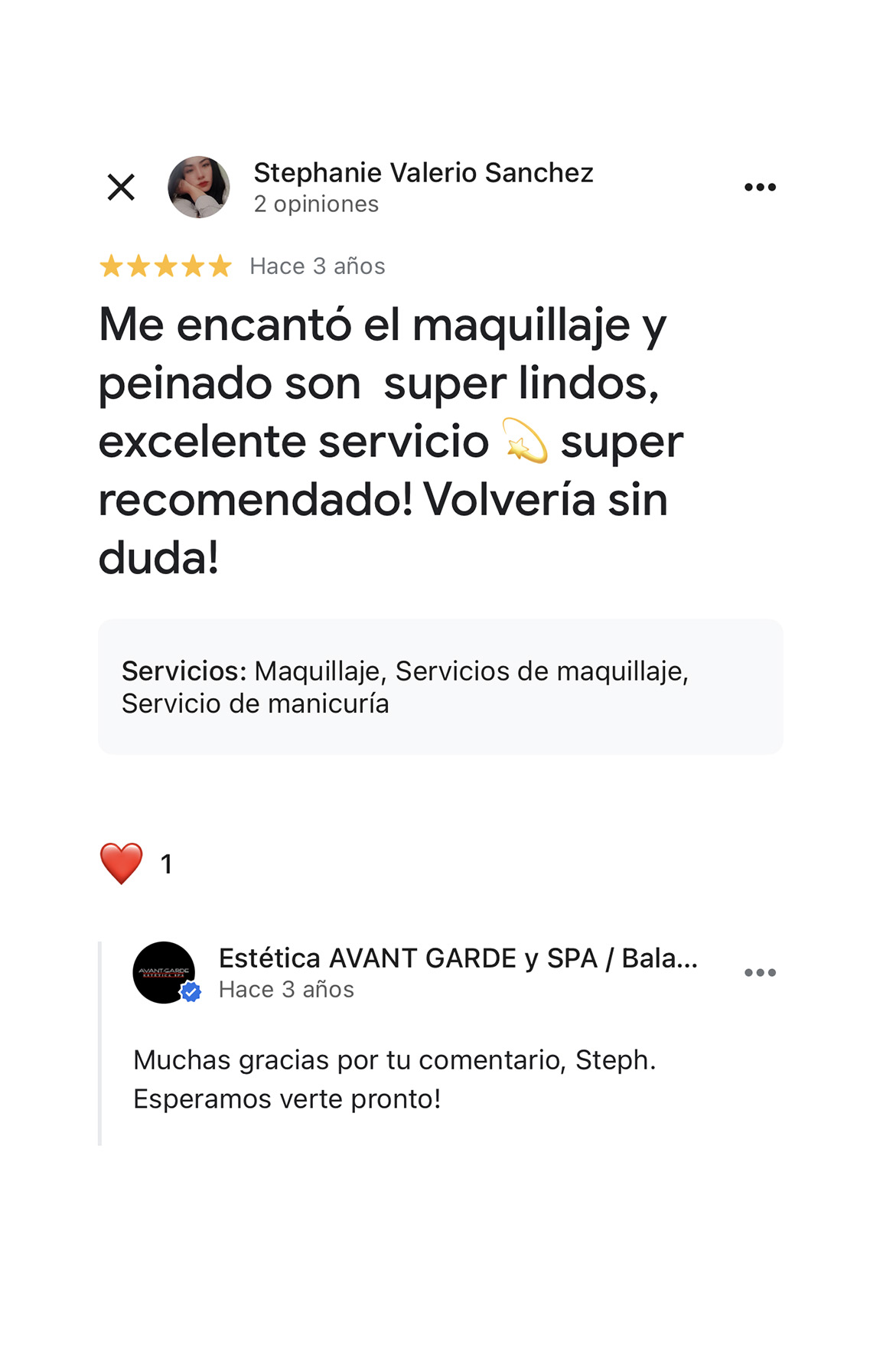Open Stephanie Valerio Sanchez's profile photo
Screen dimensions: 896x1371
(199, 188)
